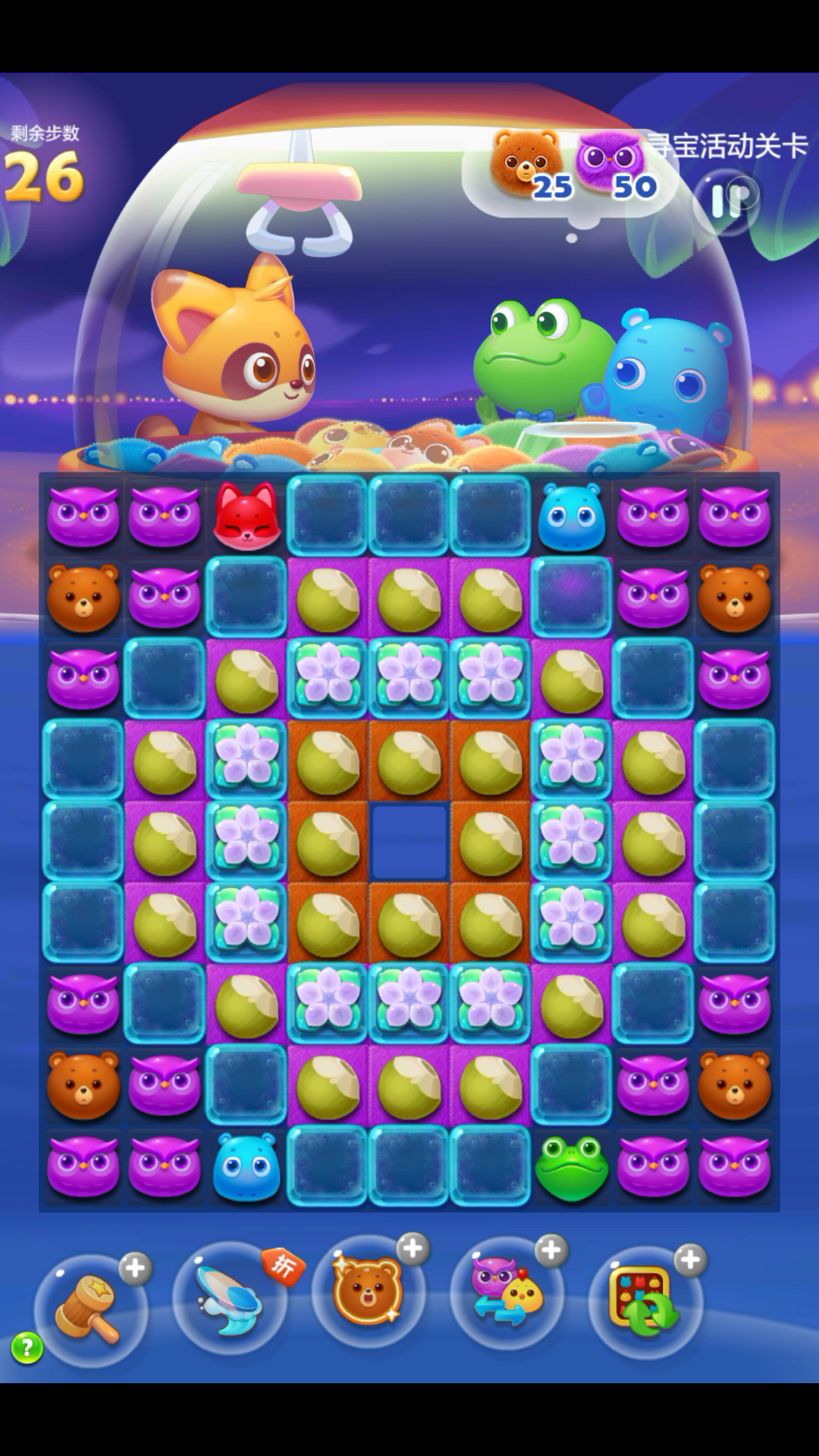Tap the red fox tile on the board
Screen dimensions: 819x1456
point(246,516)
